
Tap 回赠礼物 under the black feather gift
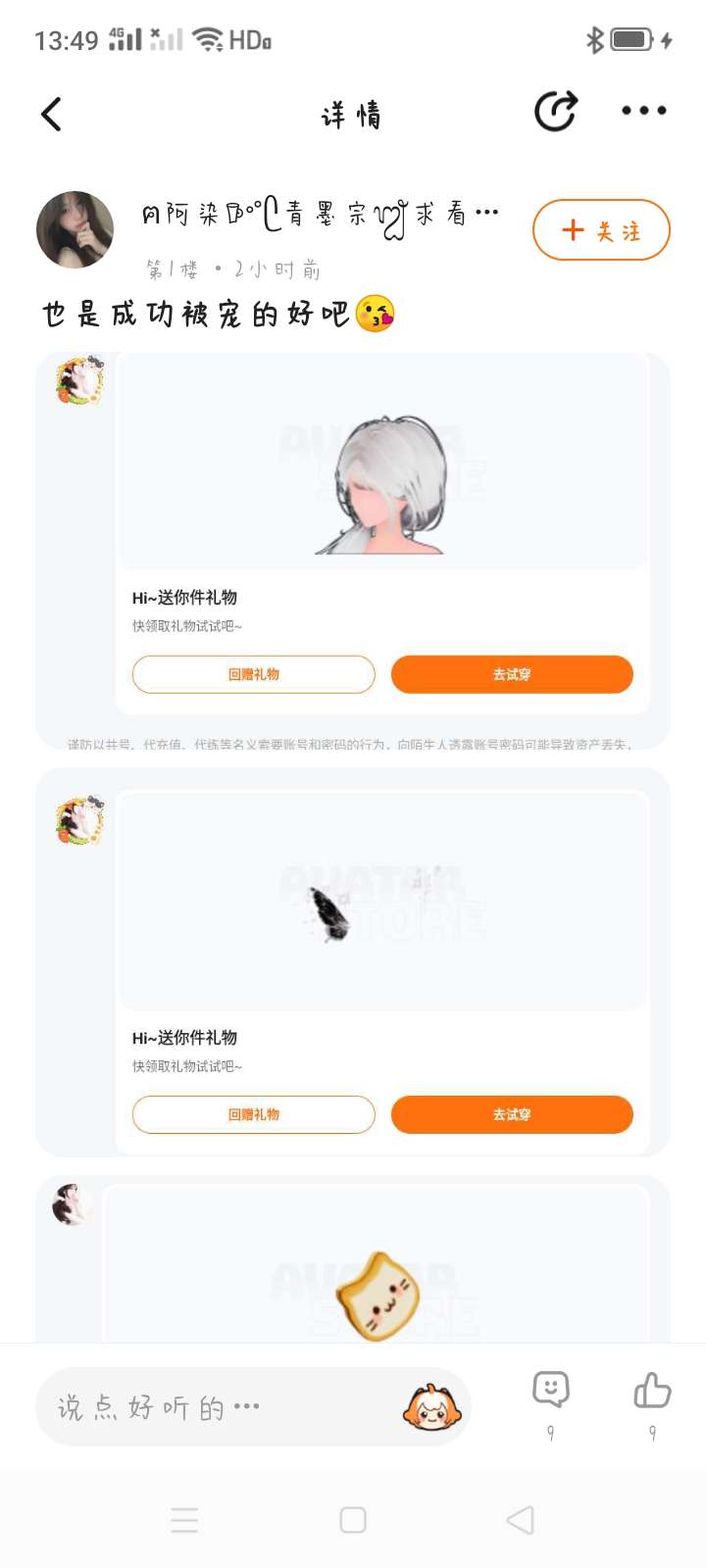click(x=253, y=1114)
